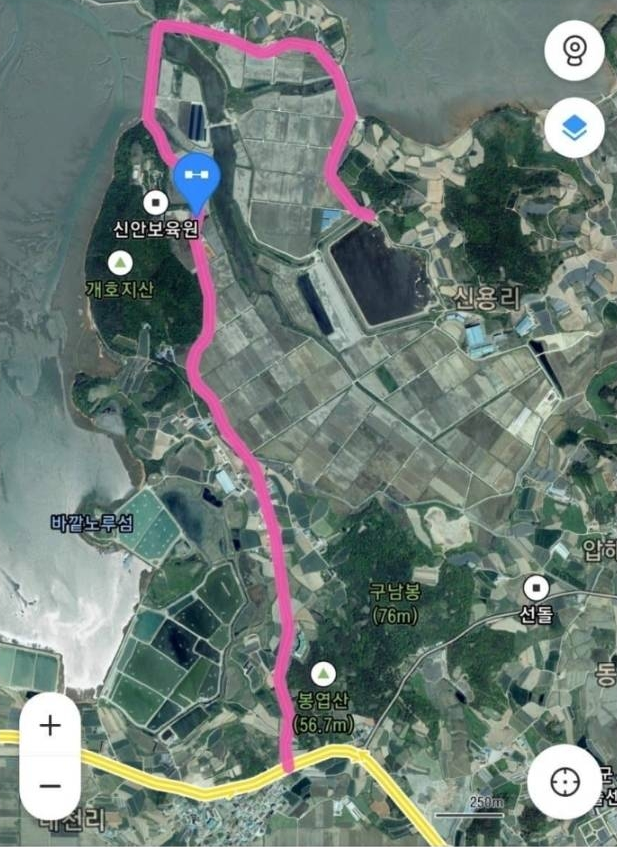The image size is (617, 847).
Task: Select the 개호지산 mountain marker
Action: (x=120, y=263)
